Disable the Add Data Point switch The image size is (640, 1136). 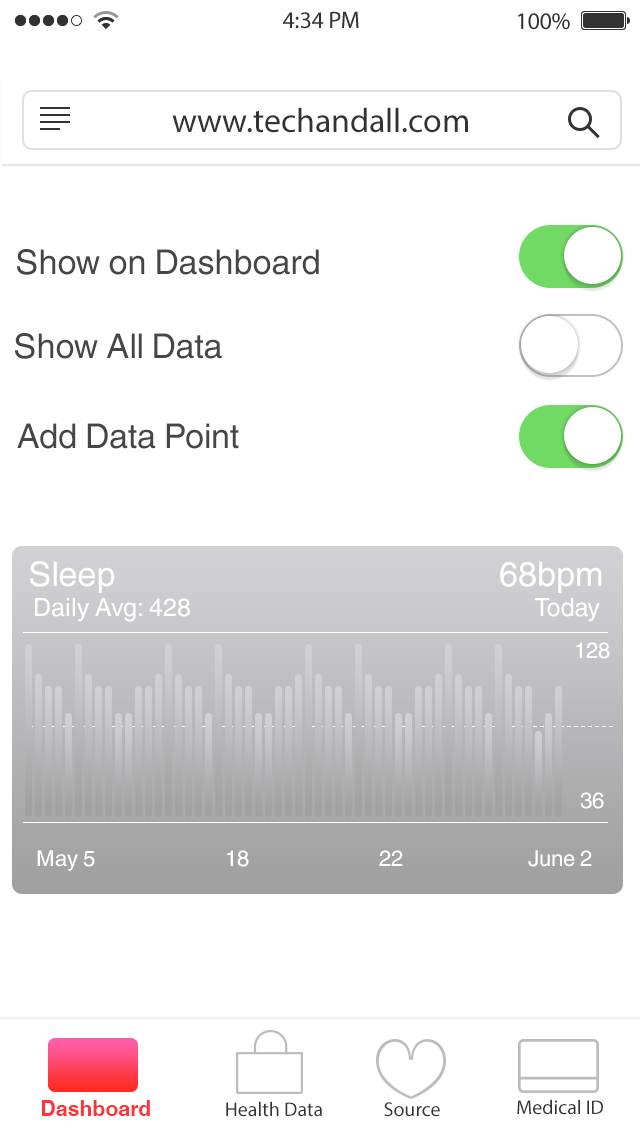point(570,436)
